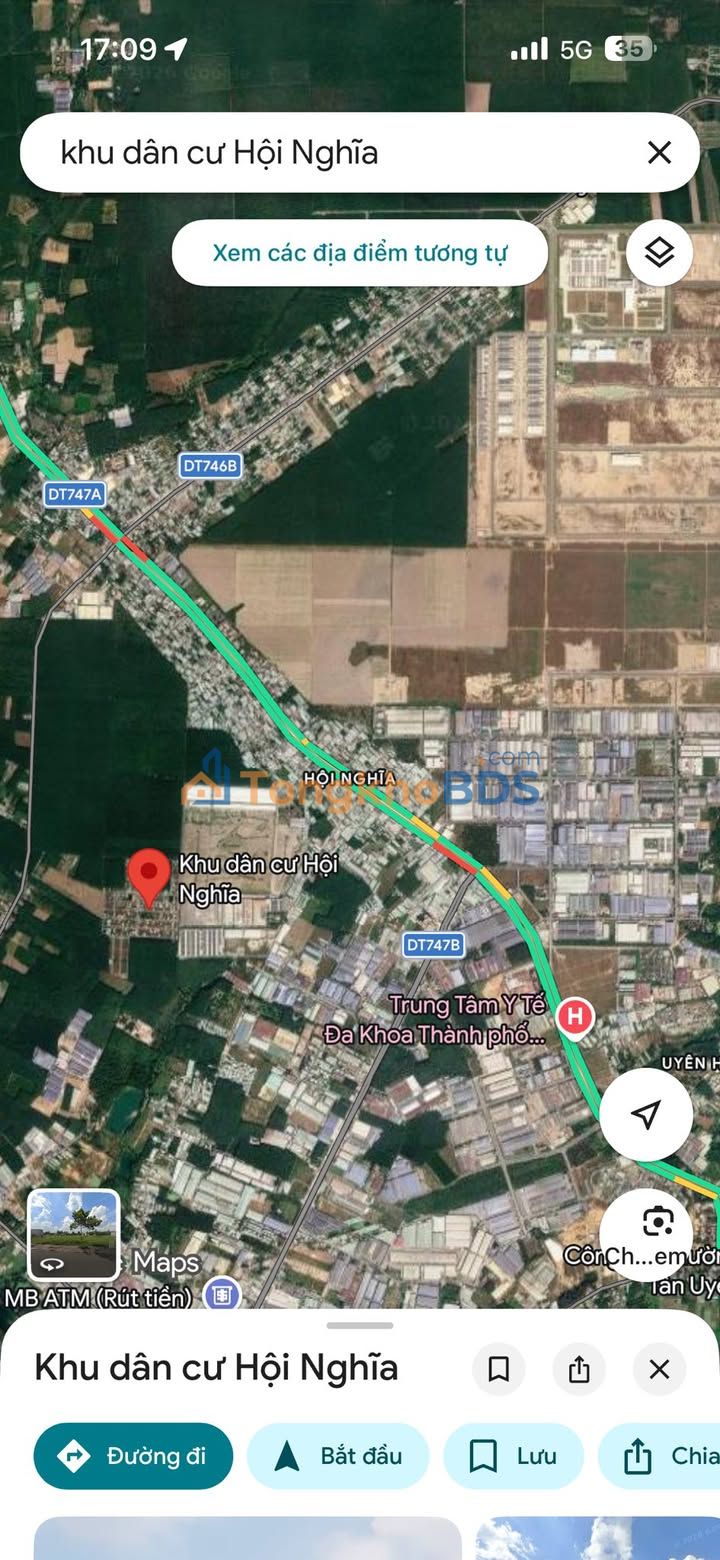The image size is (720, 1560).
Task: Close the Khu dân cư Hội Nghĩa panel
Action: tap(659, 1369)
